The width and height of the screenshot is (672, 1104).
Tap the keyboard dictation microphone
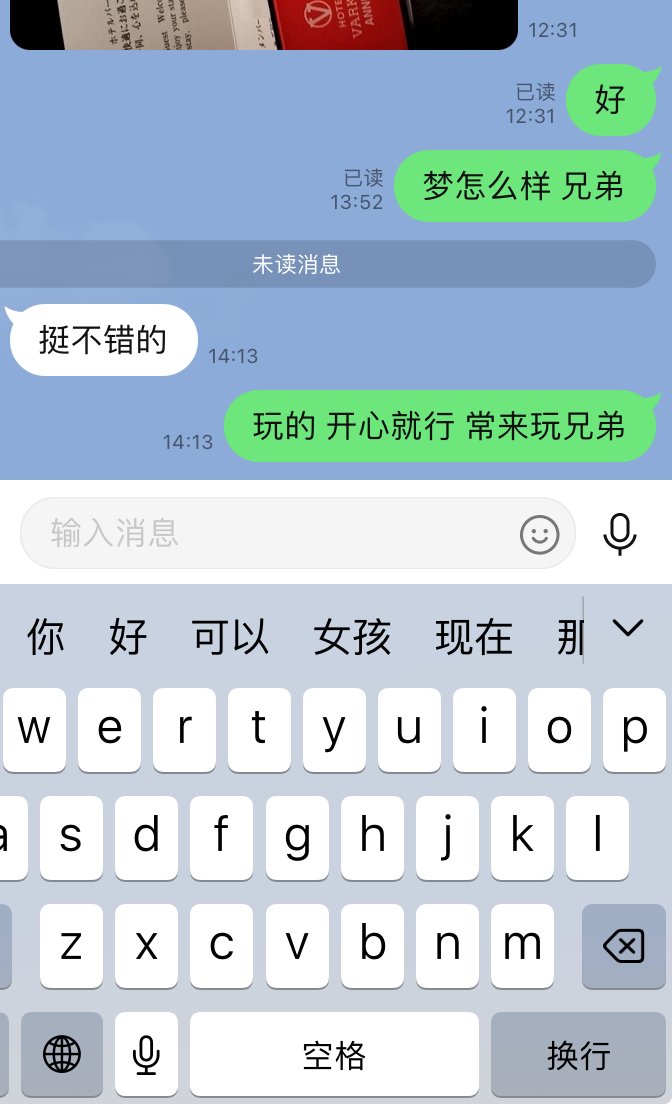[147, 1054]
